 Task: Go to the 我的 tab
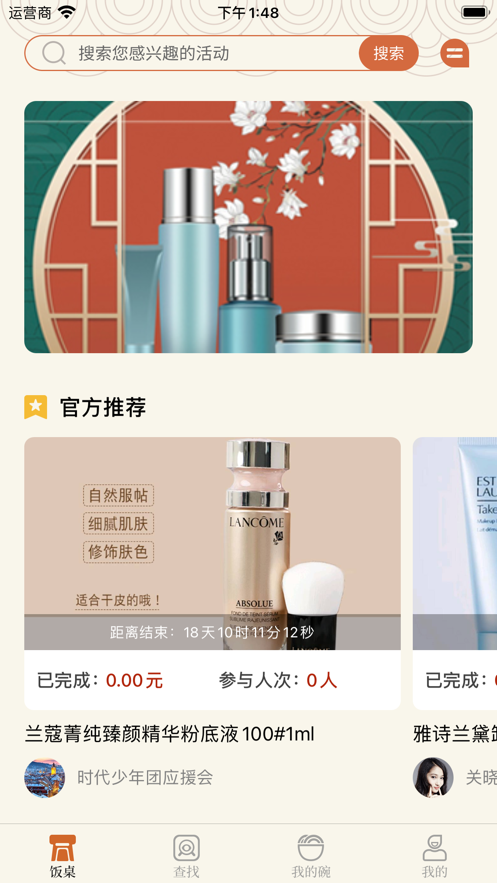tap(435, 856)
